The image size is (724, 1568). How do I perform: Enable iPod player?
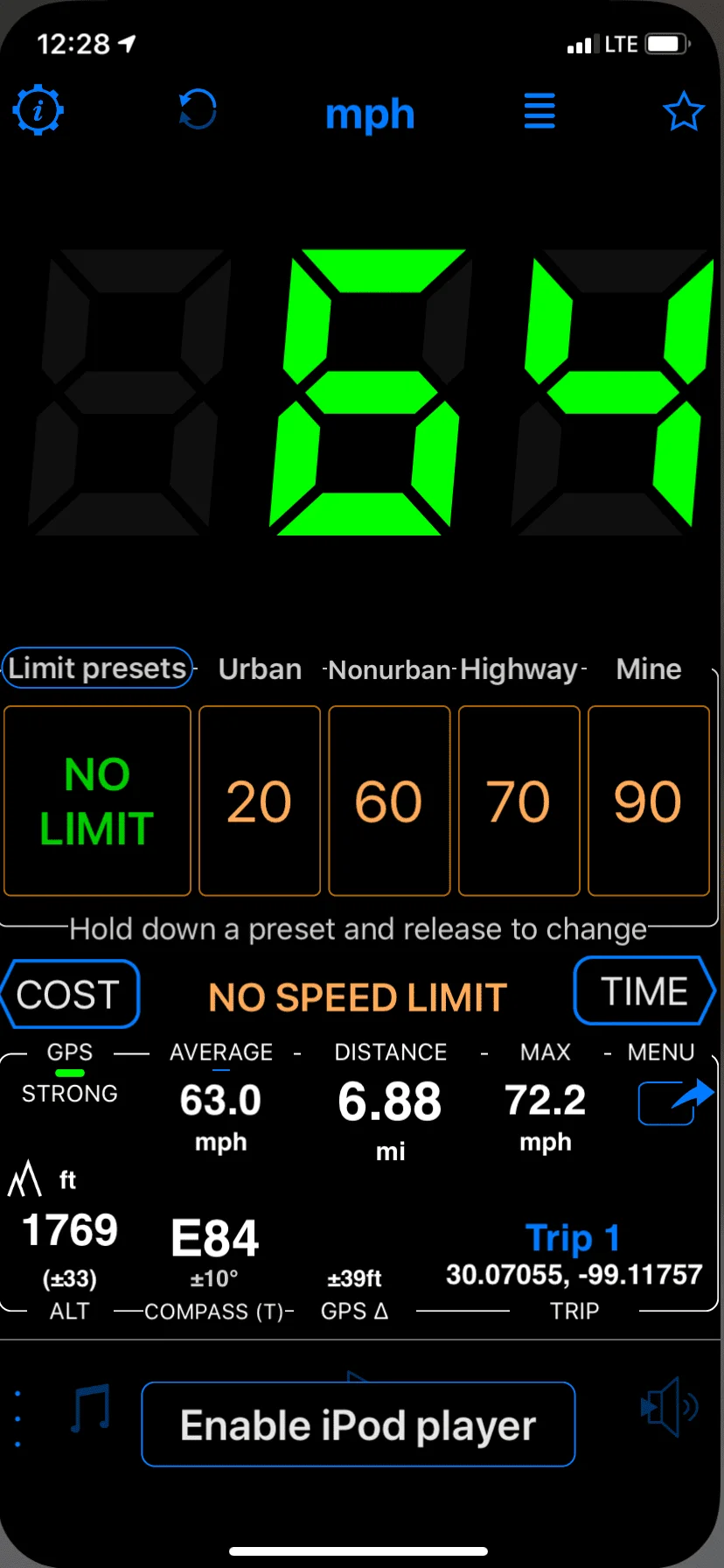pyautogui.click(x=358, y=1424)
